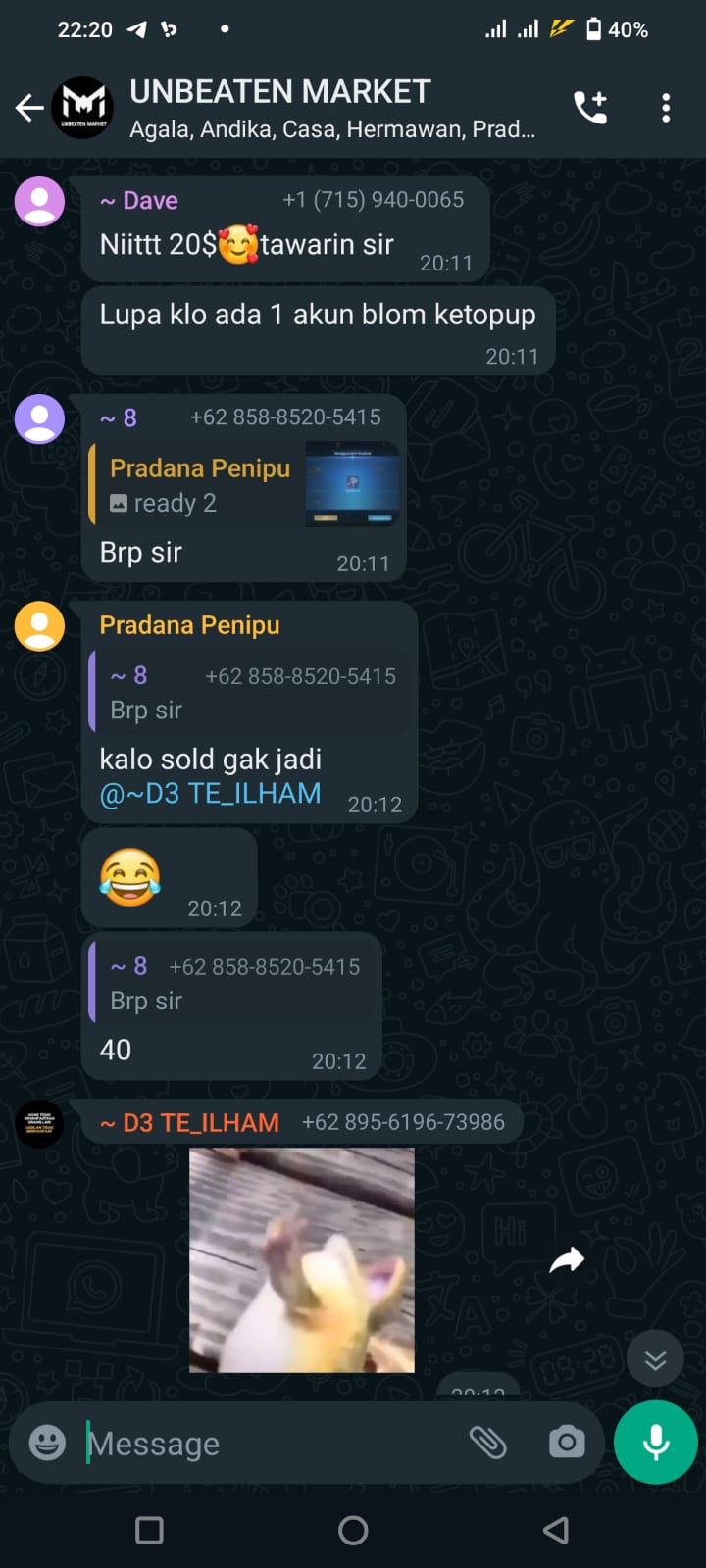Viewport: 706px width, 1568px height.
Task: Open Dave's profile avatar
Action: click(x=40, y=202)
